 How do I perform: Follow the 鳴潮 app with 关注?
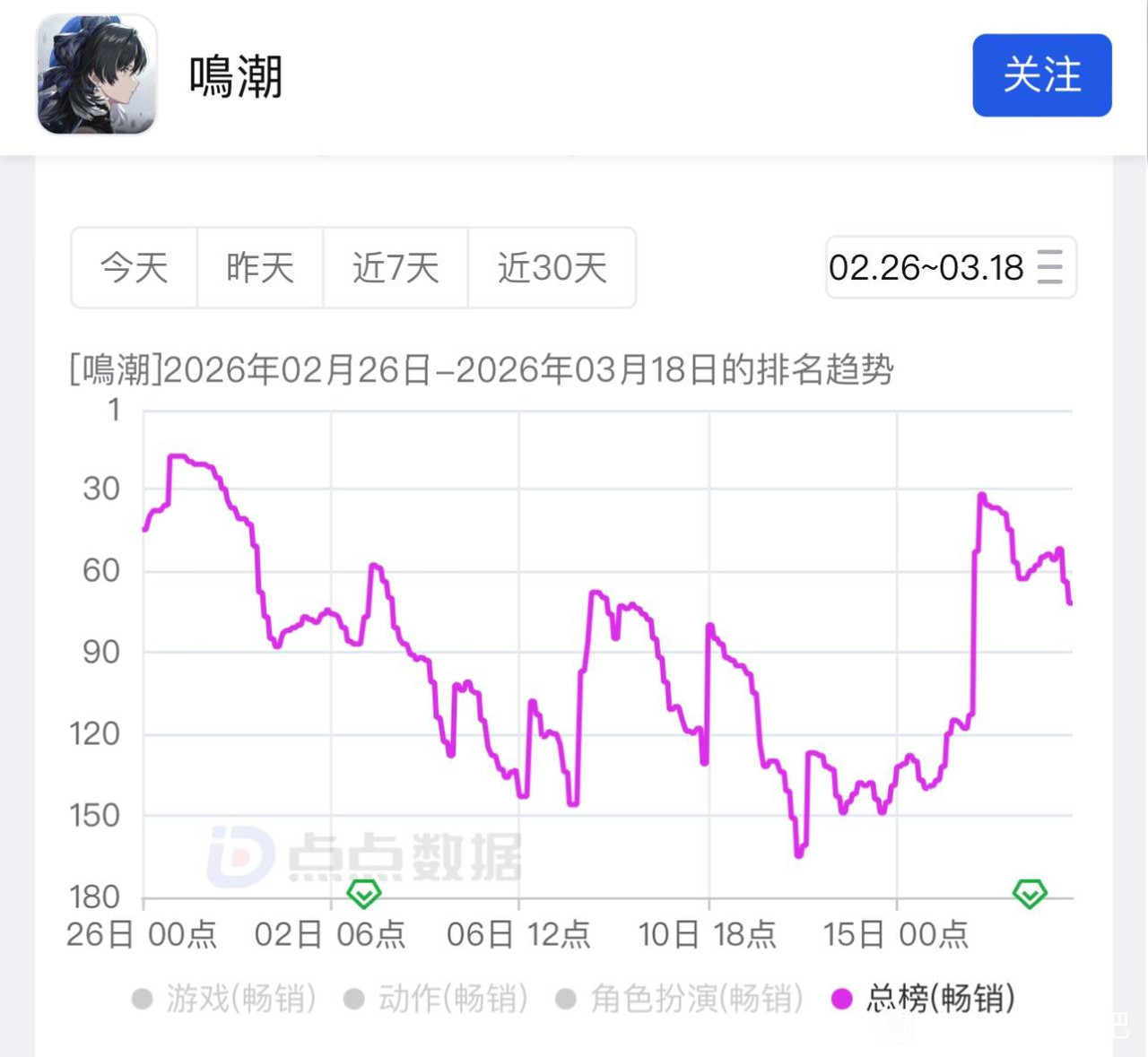click(x=1041, y=75)
